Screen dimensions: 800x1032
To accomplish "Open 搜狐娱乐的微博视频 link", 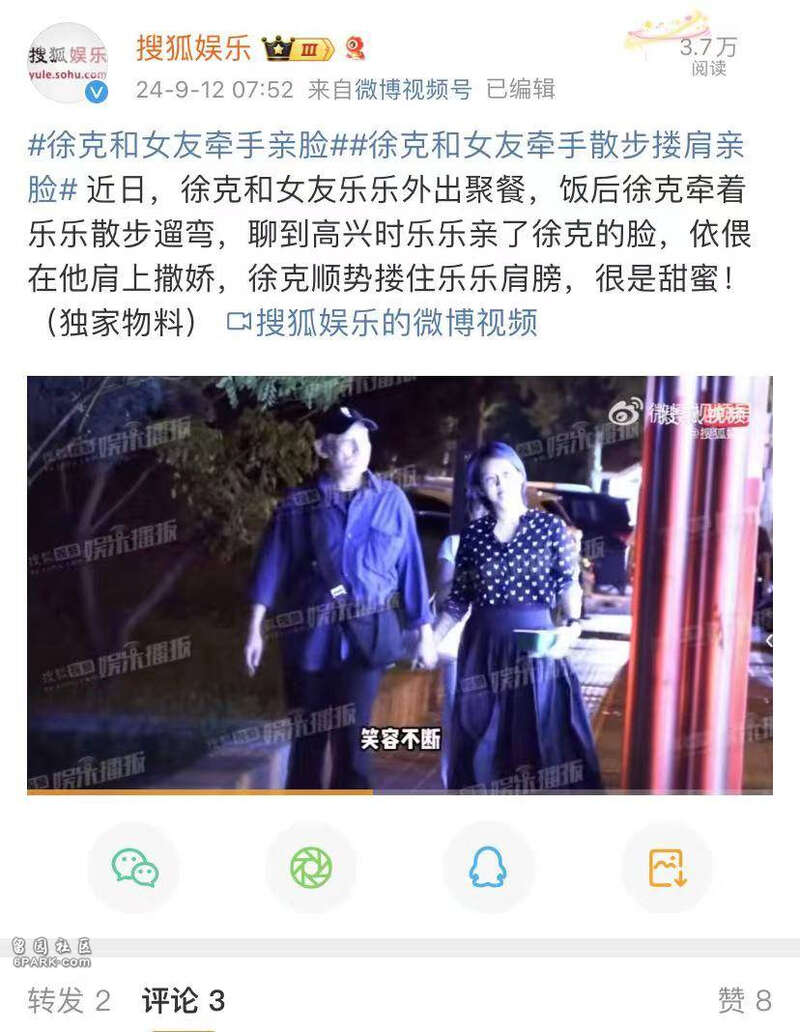I will (x=383, y=322).
